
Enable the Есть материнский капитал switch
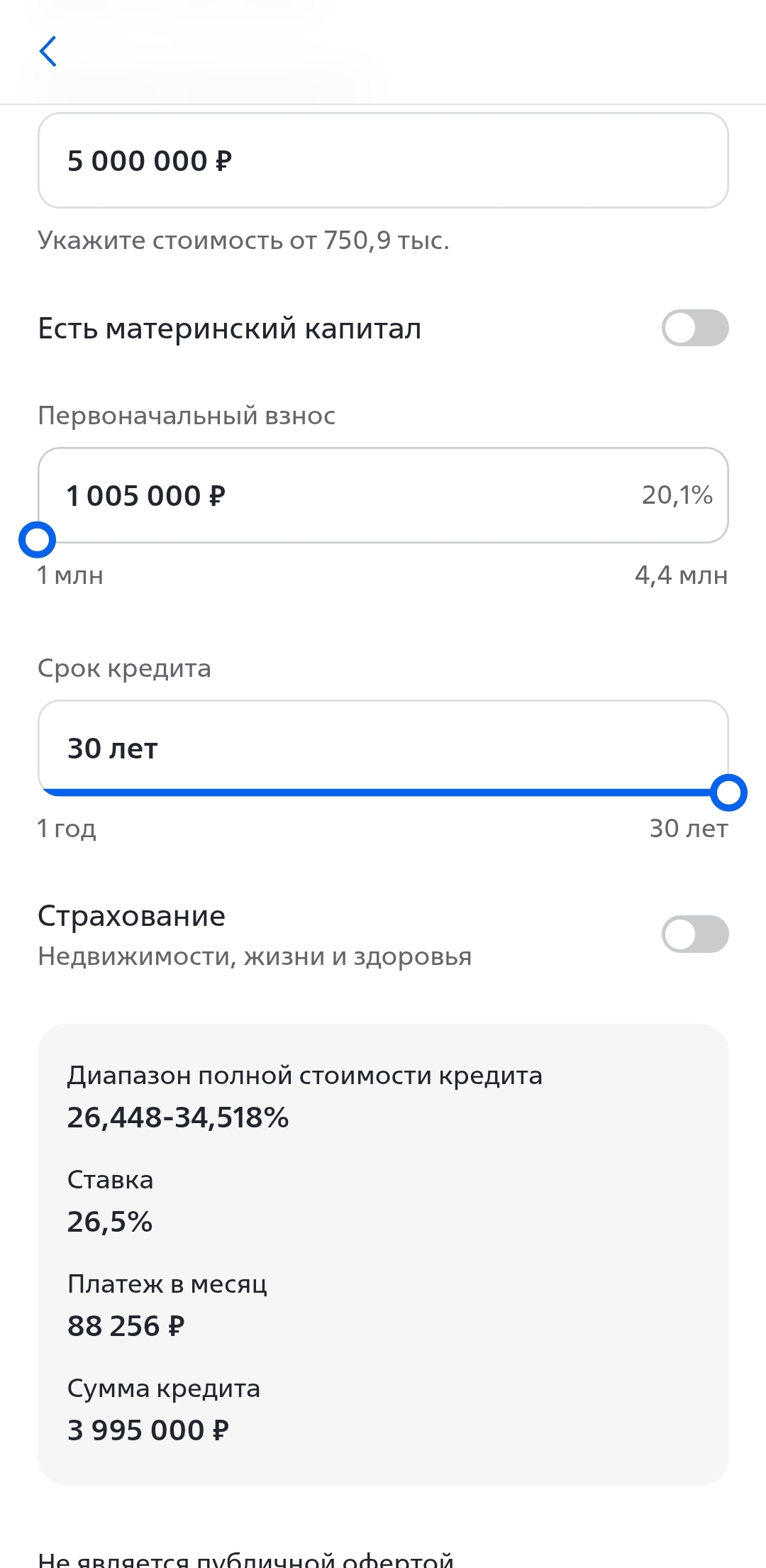(x=694, y=328)
